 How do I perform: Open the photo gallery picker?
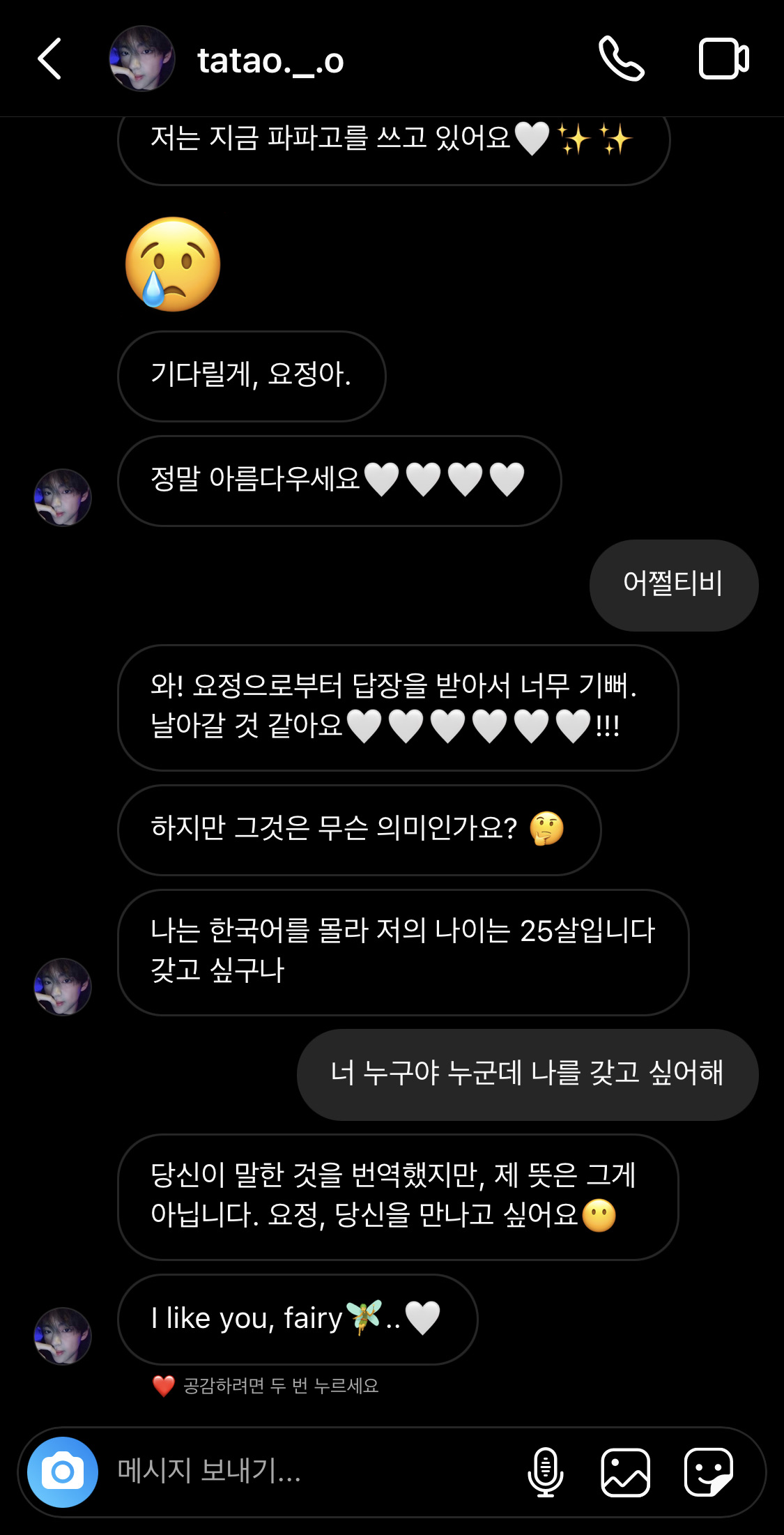625,1472
